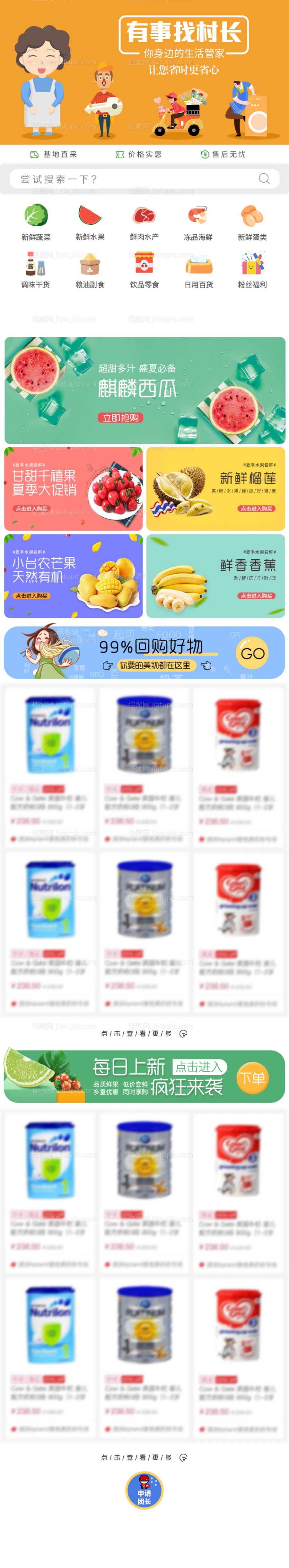Open the 甘甜千禧果 promotion card

click(x=74, y=489)
